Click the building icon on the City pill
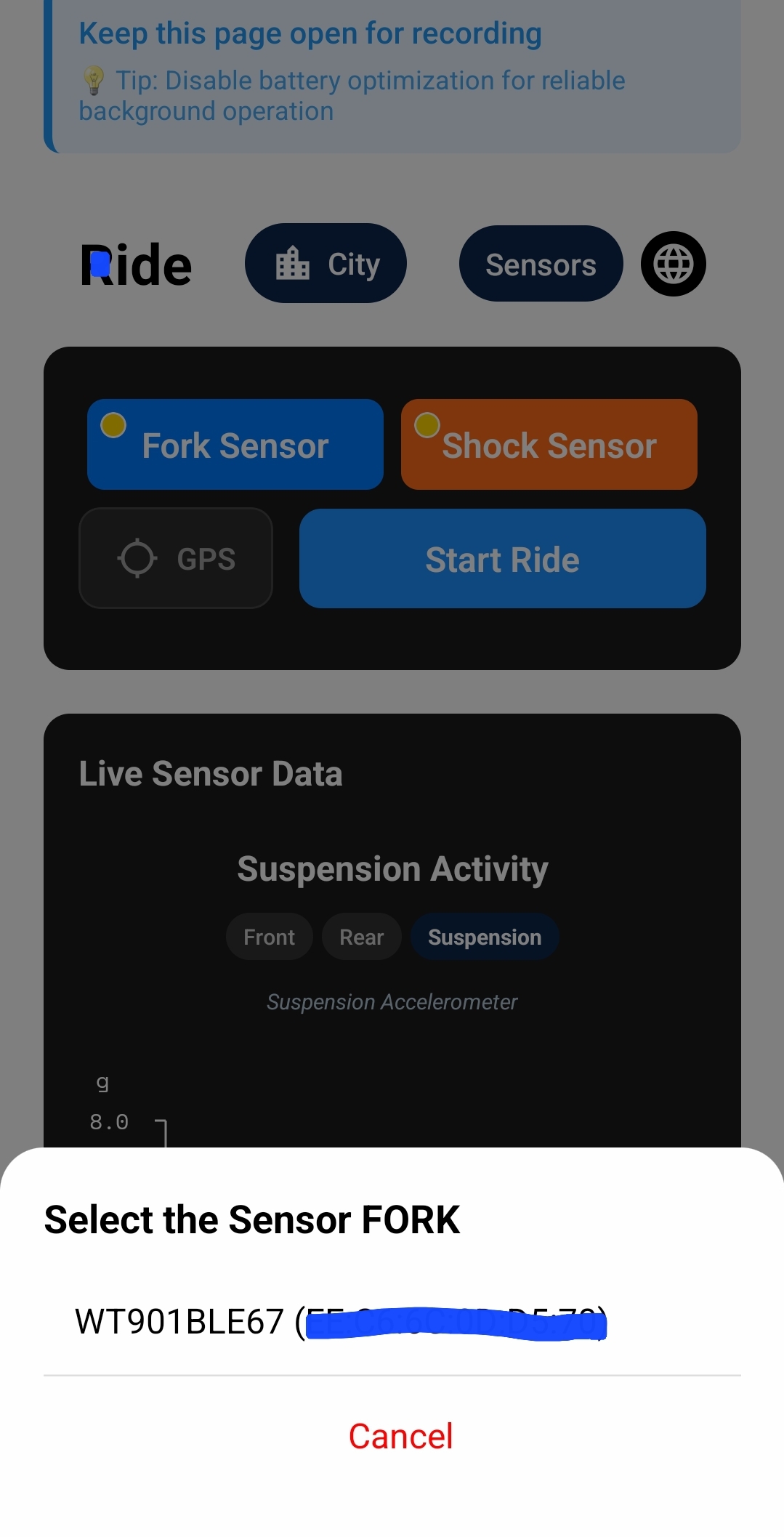Viewport: 784px width, 1537px height. [293, 264]
